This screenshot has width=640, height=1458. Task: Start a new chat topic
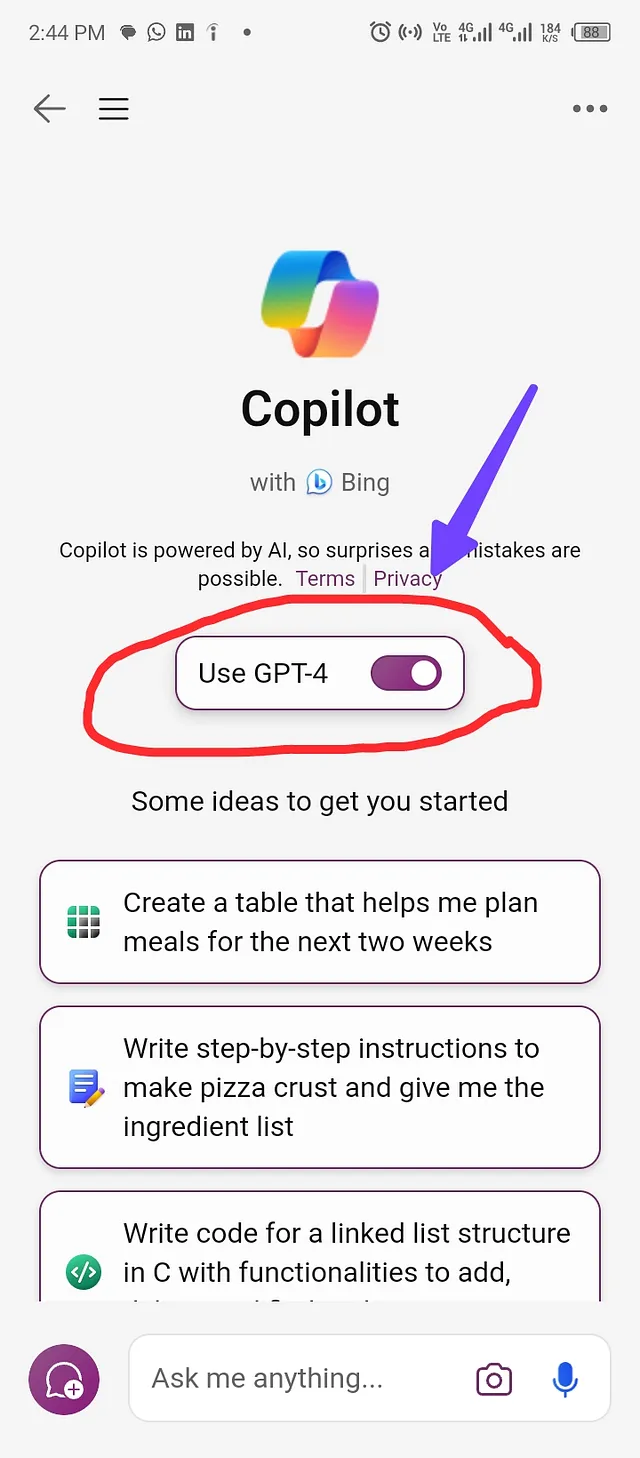[x=64, y=1380]
